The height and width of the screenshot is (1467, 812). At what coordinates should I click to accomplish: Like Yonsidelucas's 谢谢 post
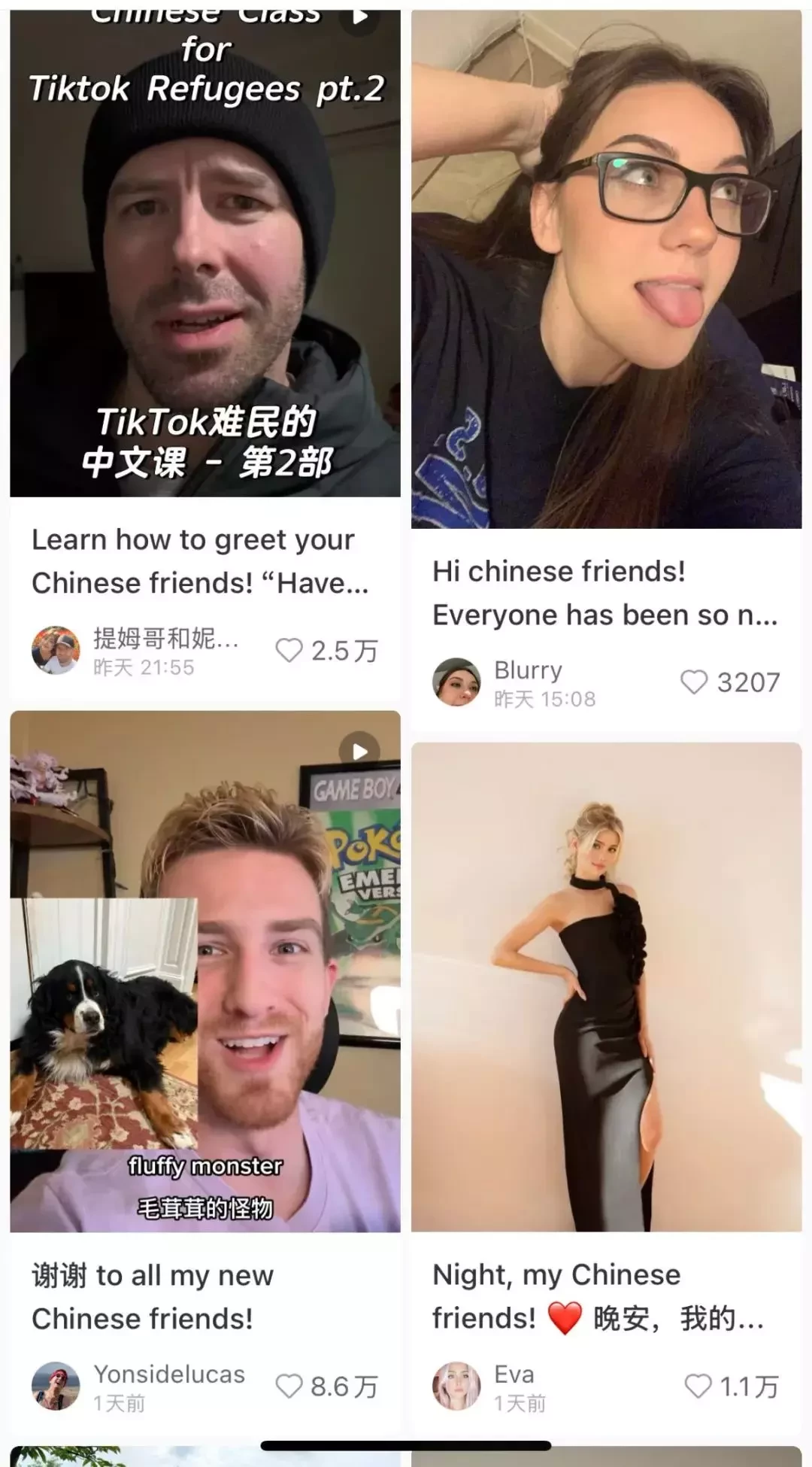pos(289,1386)
